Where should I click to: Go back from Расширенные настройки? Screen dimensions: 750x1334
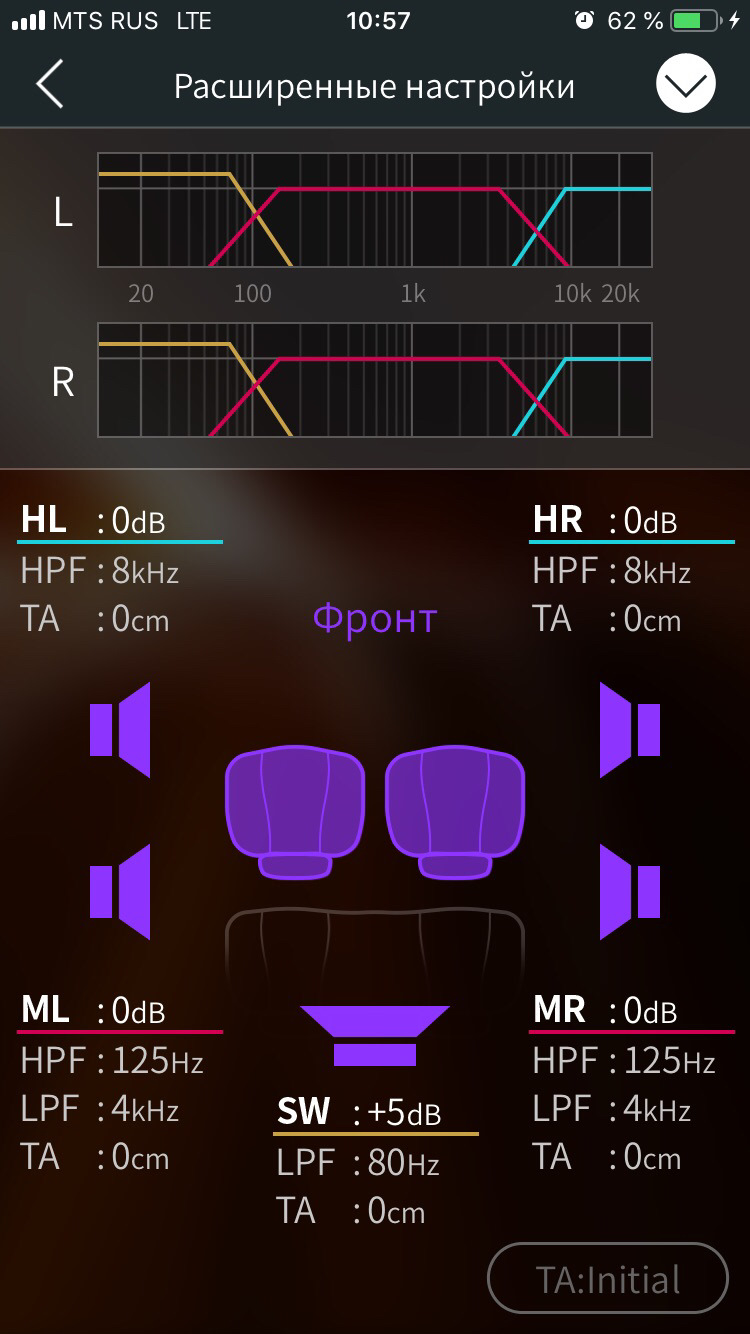pyautogui.click(x=49, y=85)
